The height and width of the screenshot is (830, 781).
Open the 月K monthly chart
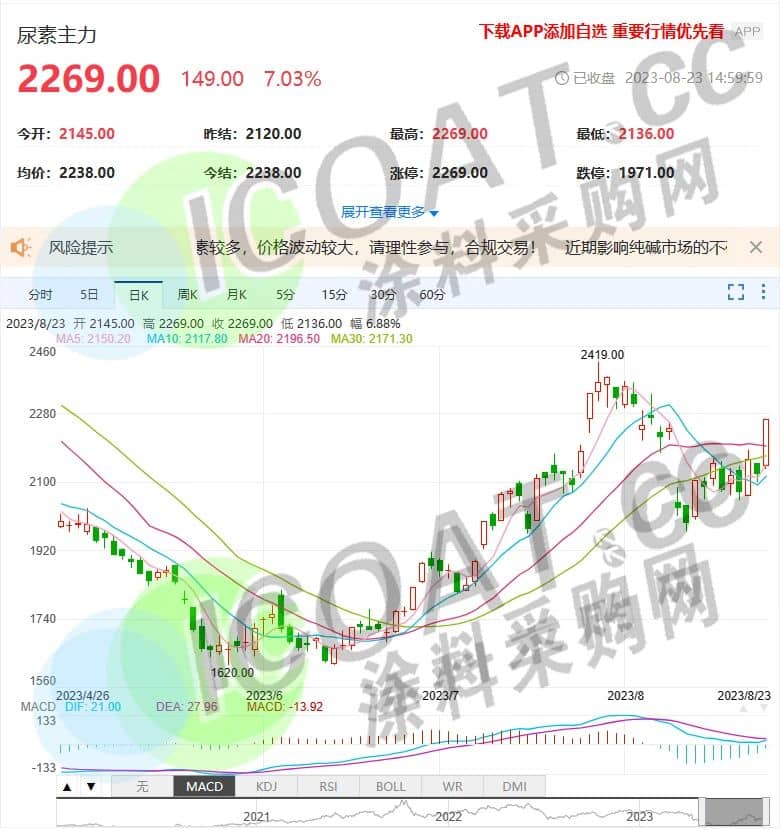tap(236, 294)
